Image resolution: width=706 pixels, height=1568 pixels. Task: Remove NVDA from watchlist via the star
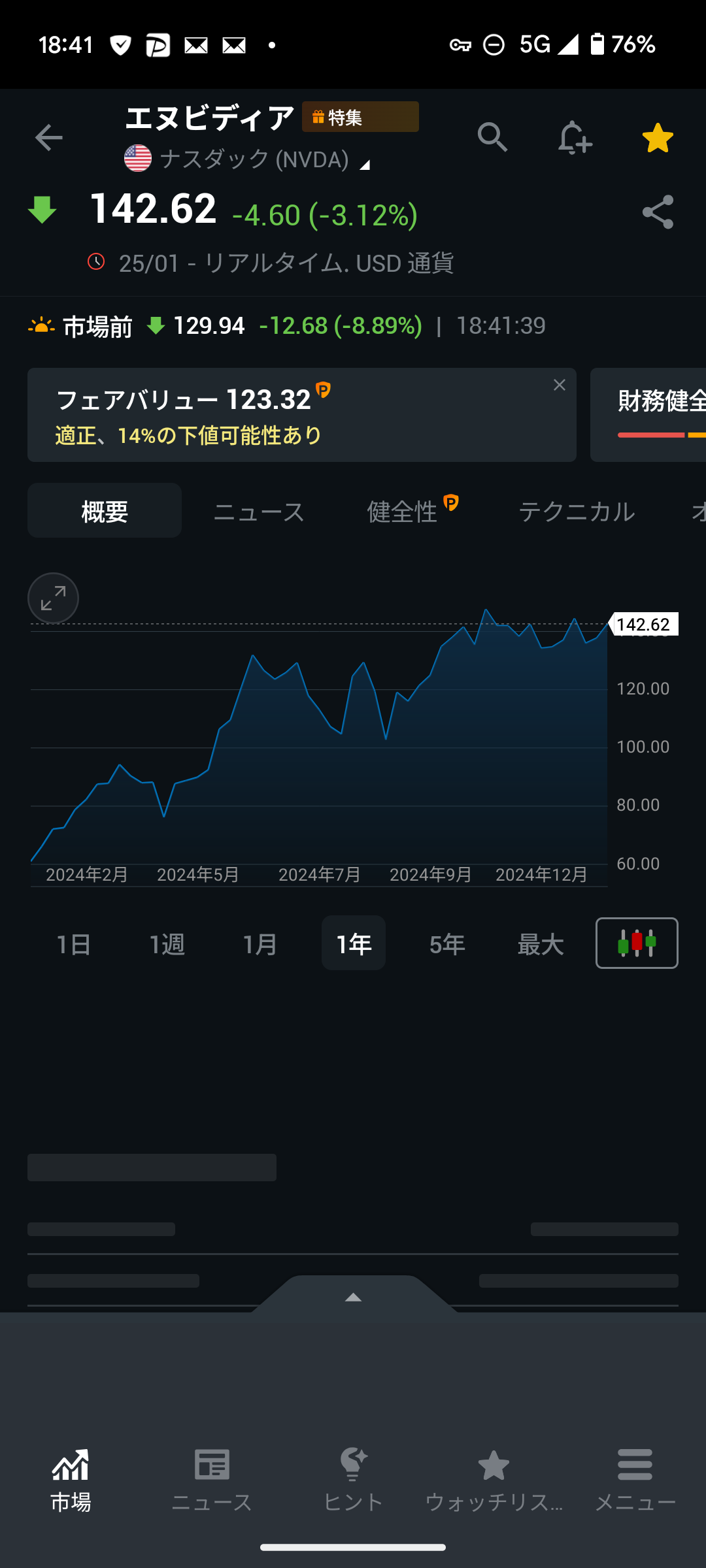point(658,138)
